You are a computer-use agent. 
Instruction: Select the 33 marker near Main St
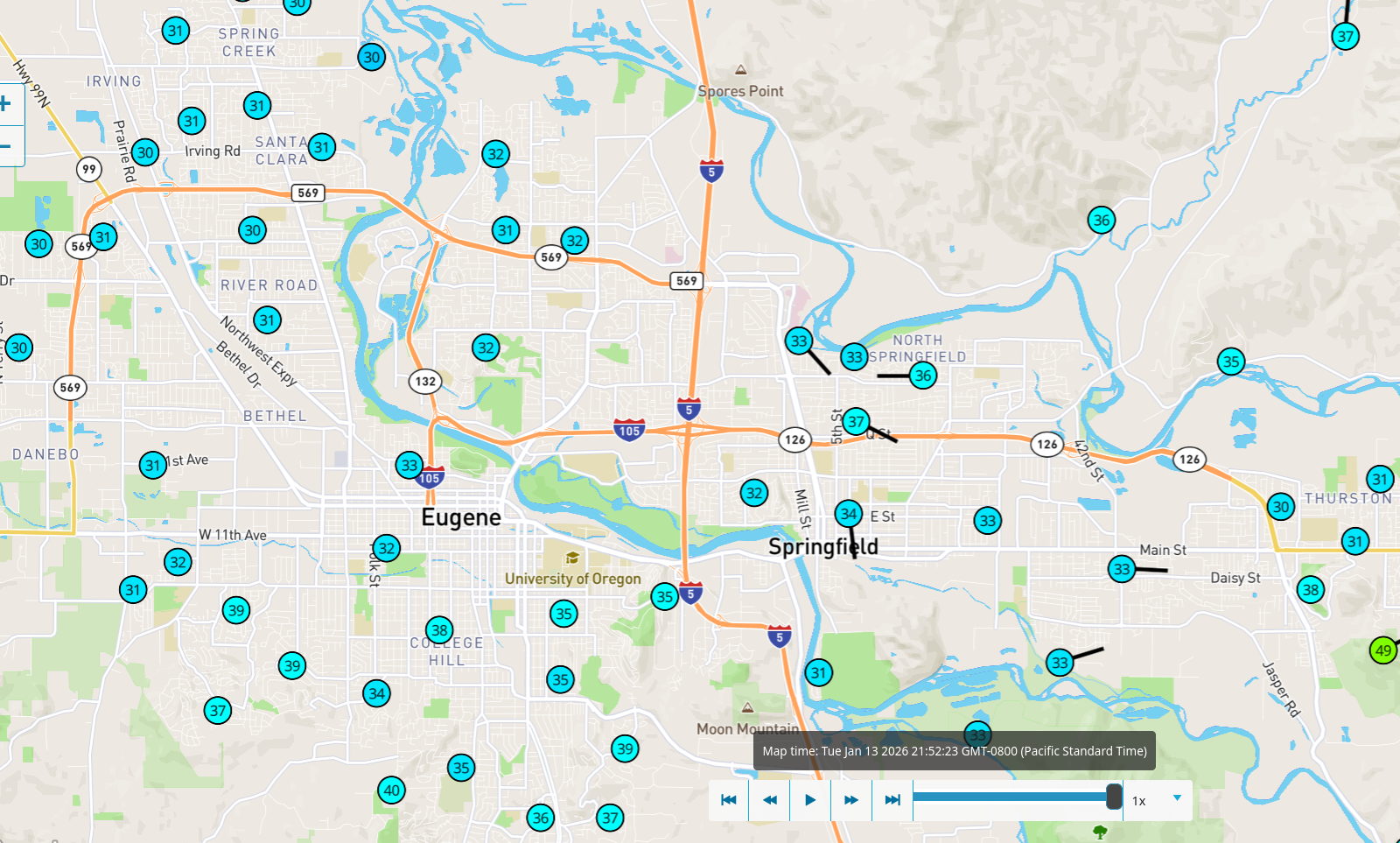tap(1122, 570)
